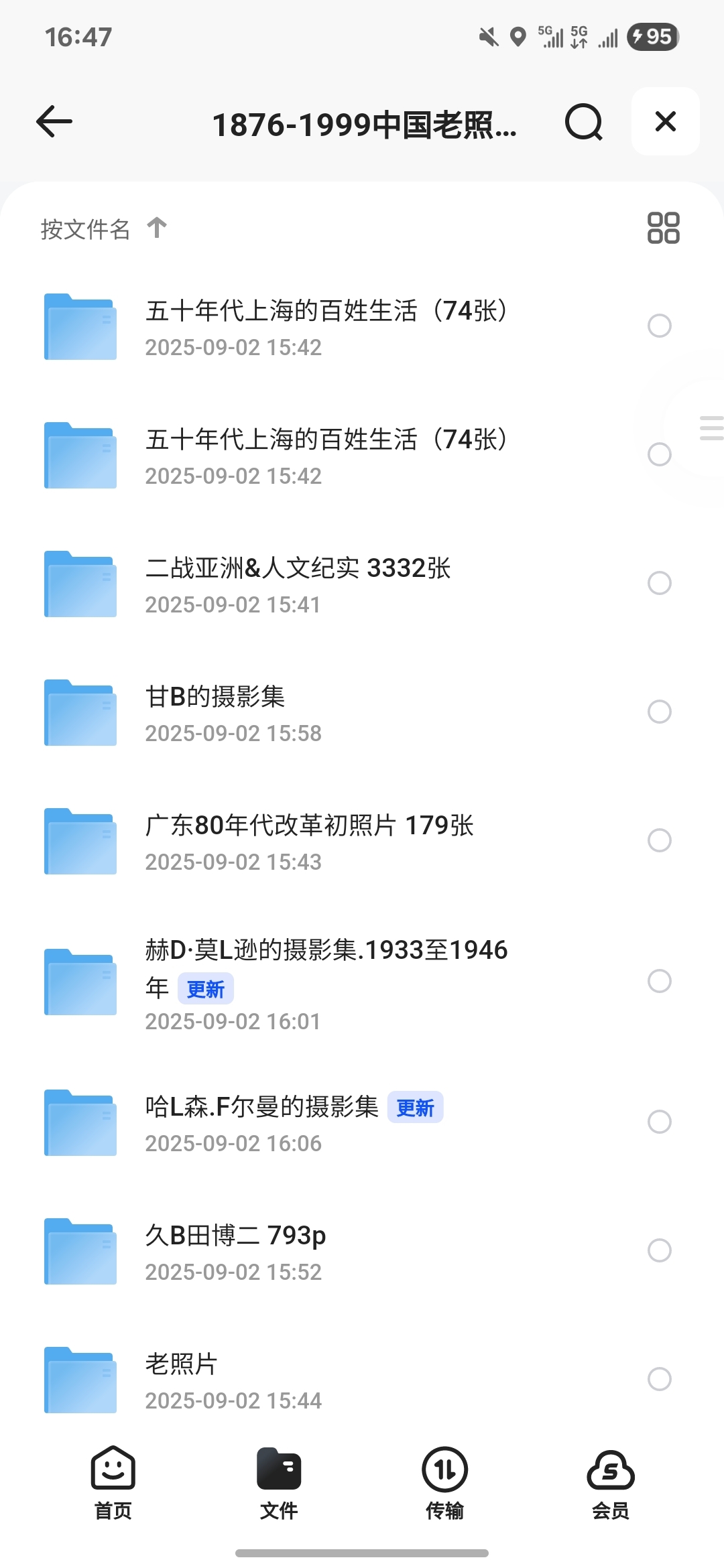Open the 甘B的摄影集 folder
Image resolution: width=724 pixels, height=1568 pixels.
215,697
